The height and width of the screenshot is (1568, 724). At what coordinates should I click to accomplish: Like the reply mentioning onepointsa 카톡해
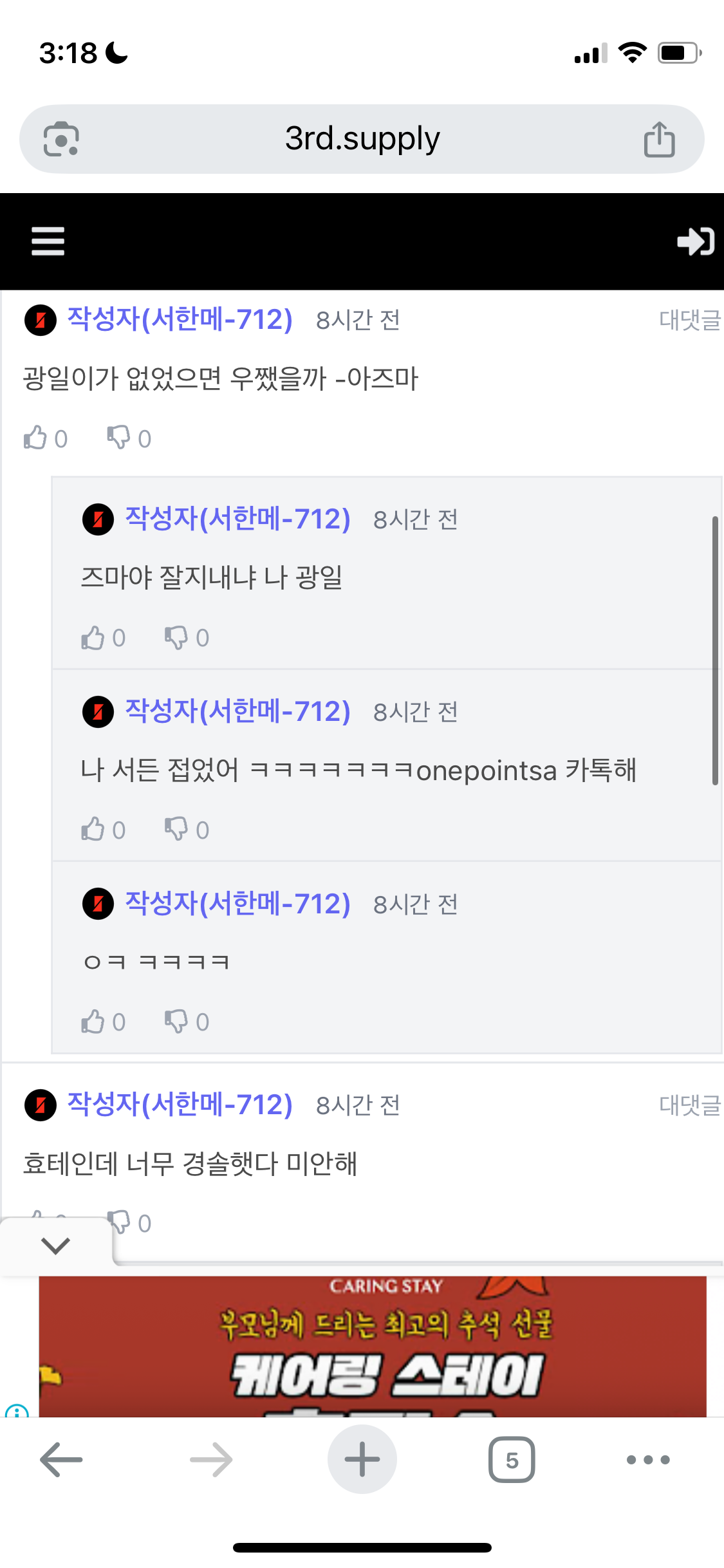[x=94, y=829]
